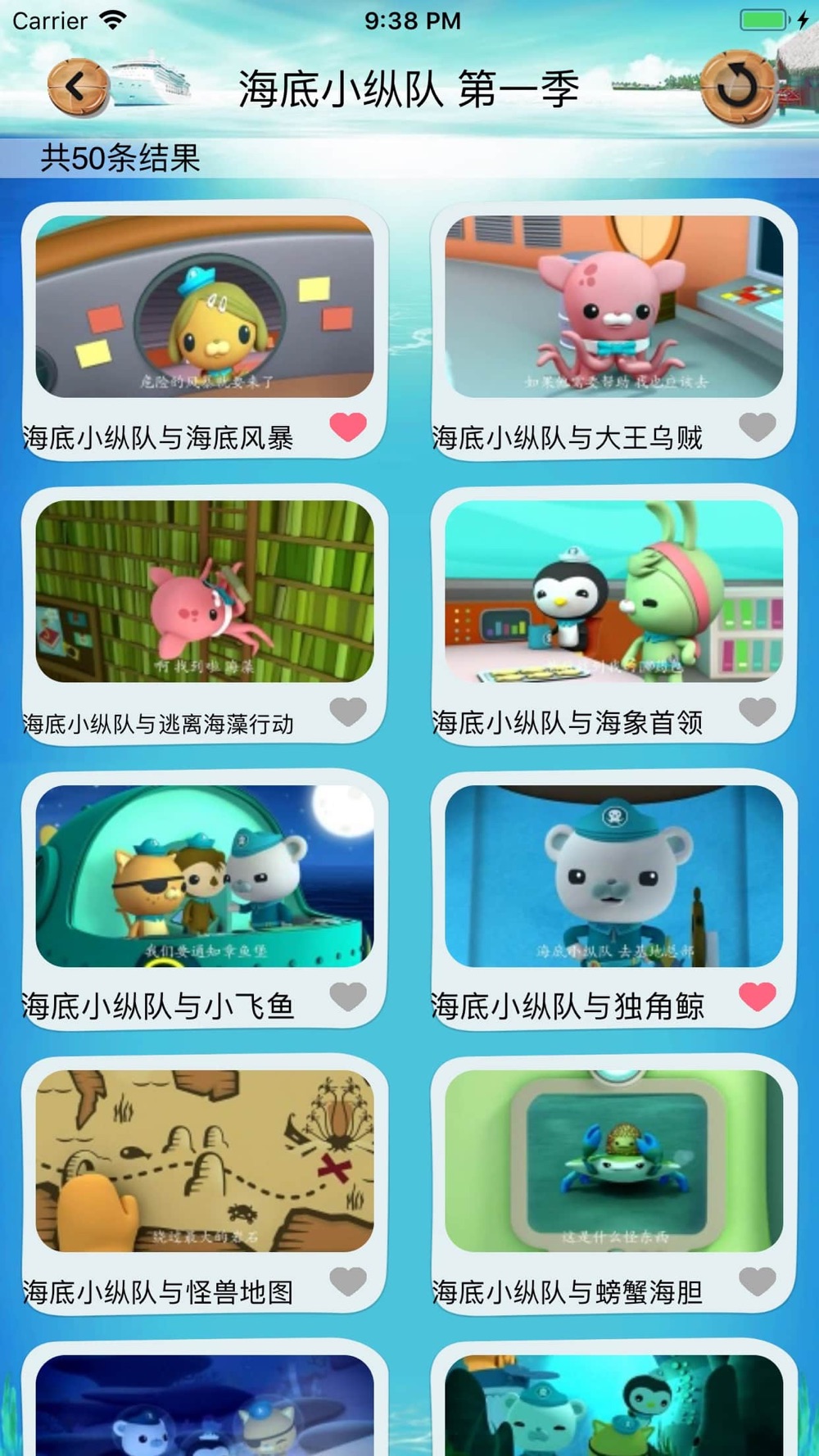819x1456 pixels.
Task: Favorite 海底小纵队与大王乌贼 with the heart
Action: tap(758, 427)
